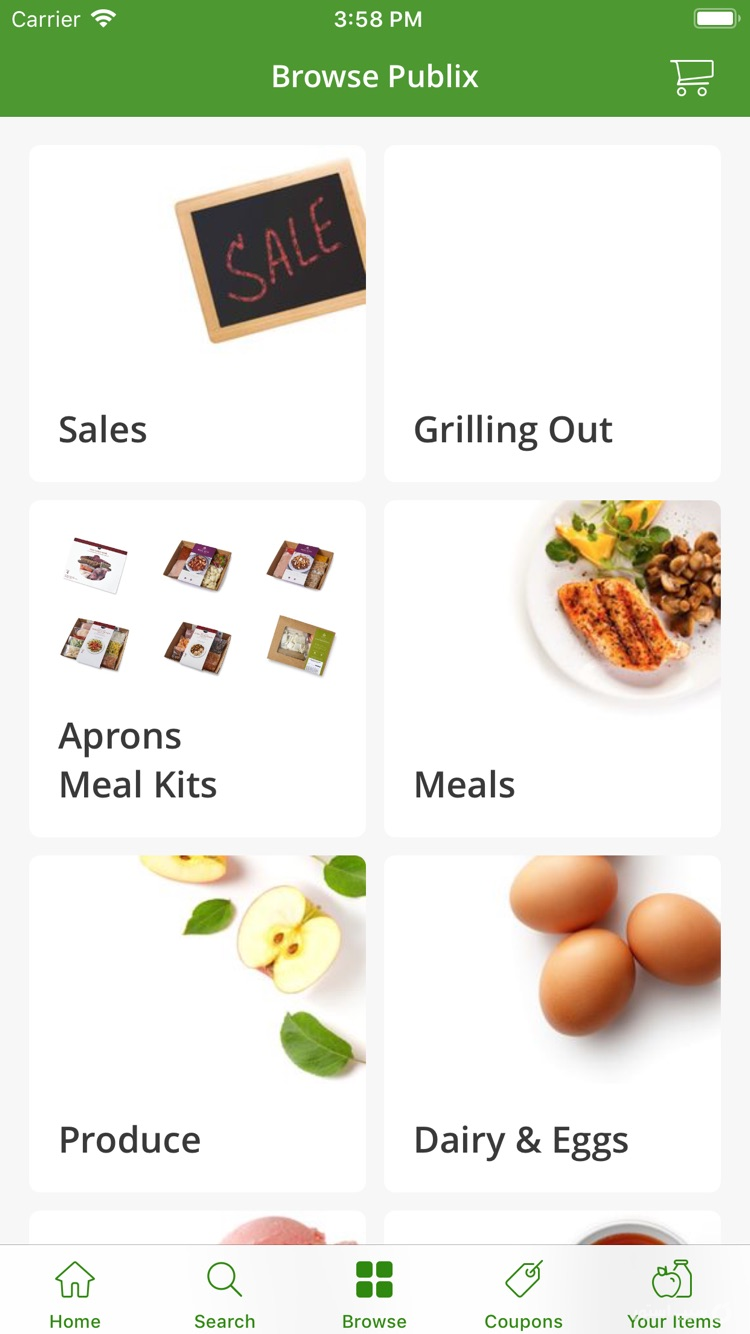Open Aprons Meal Kits
750x1334 pixels.
click(x=197, y=667)
